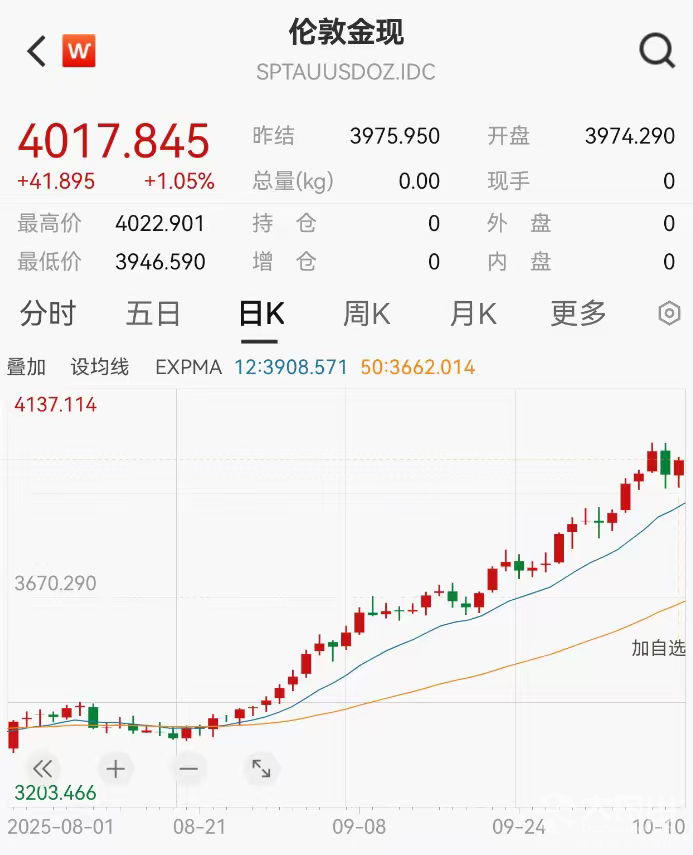Shift chart back with double-arrow button

click(43, 769)
